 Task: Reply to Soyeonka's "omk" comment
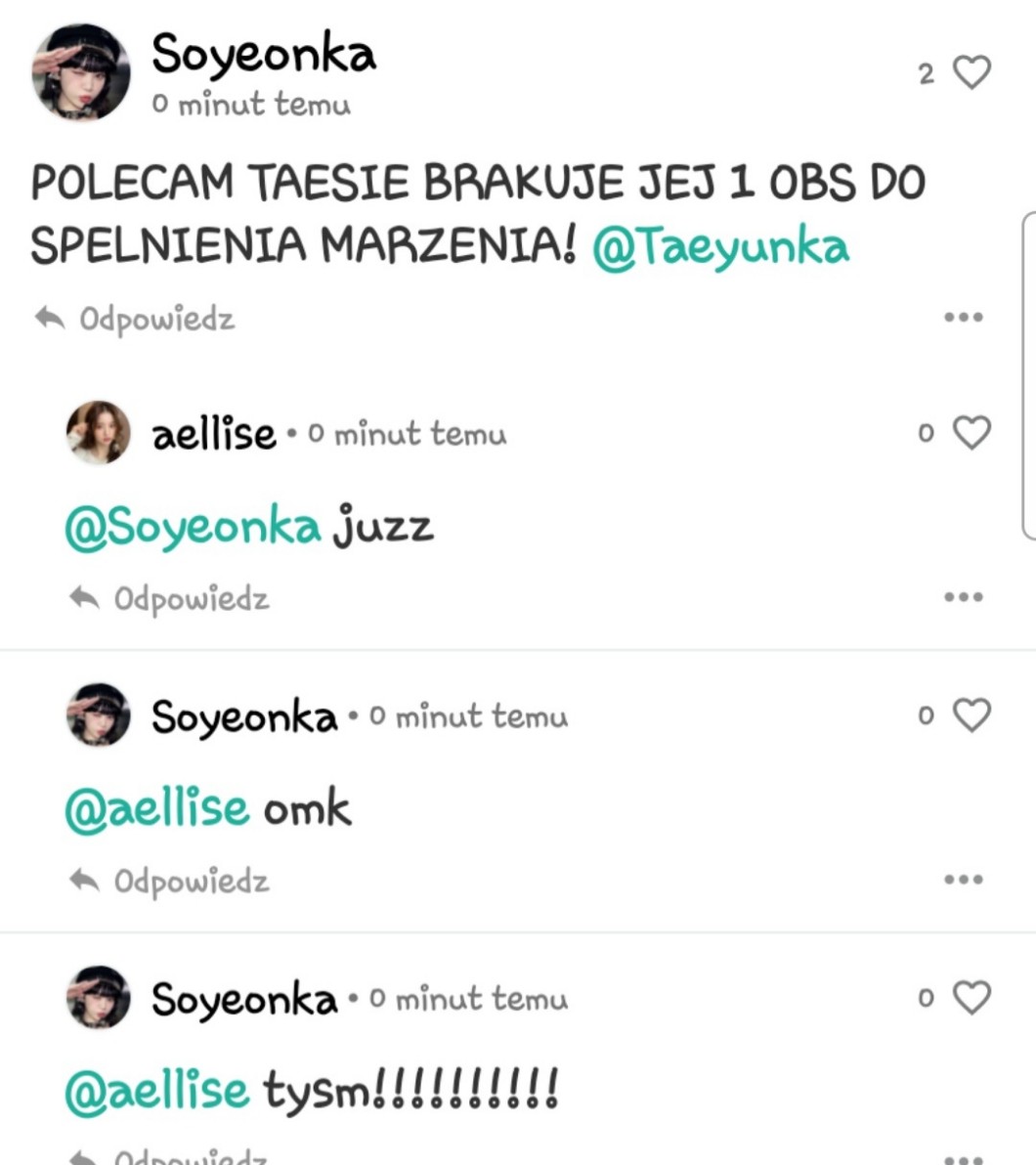[x=168, y=882]
